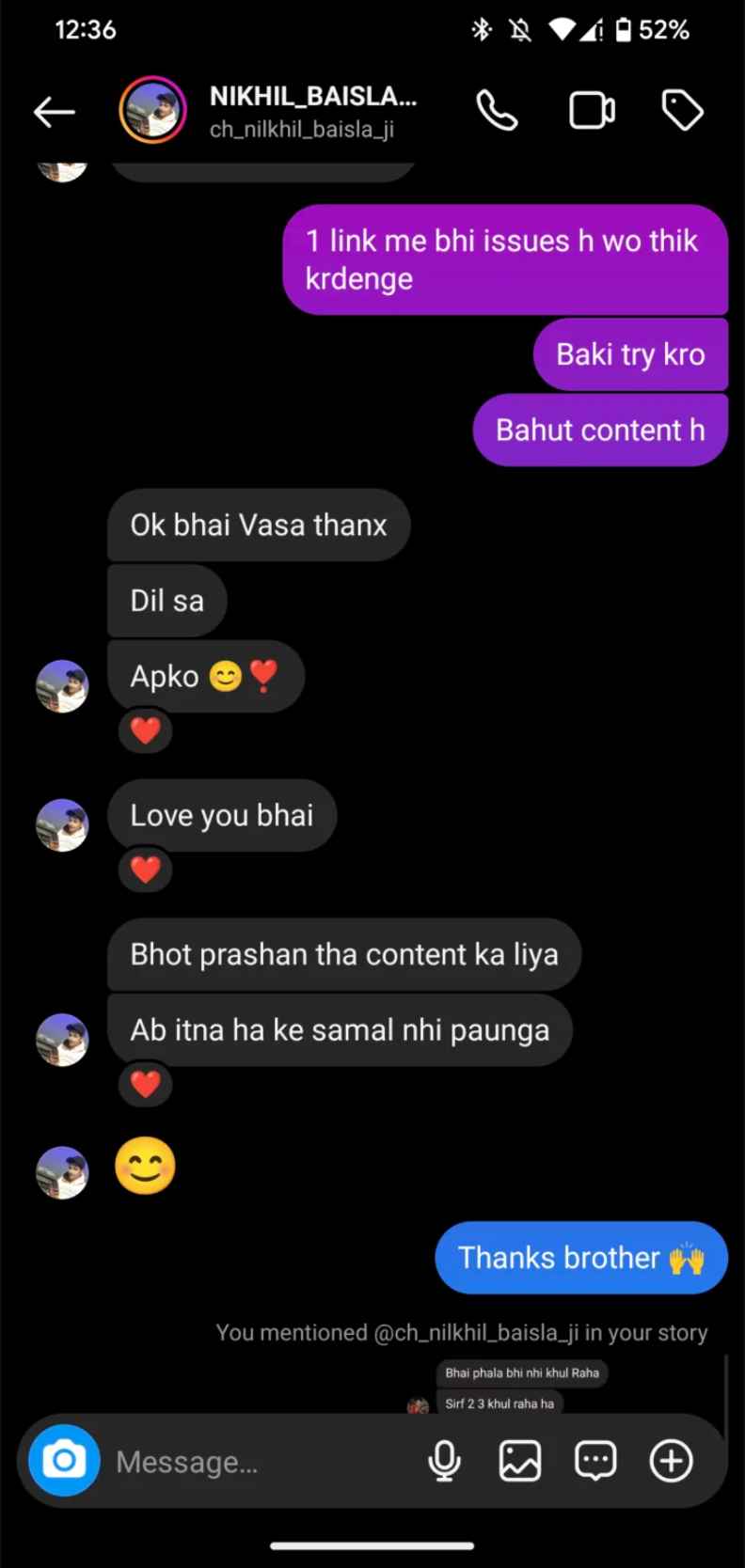Viewport: 745px width, 1568px height.
Task: Go back to the inbox
Action: (x=54, y=112)
